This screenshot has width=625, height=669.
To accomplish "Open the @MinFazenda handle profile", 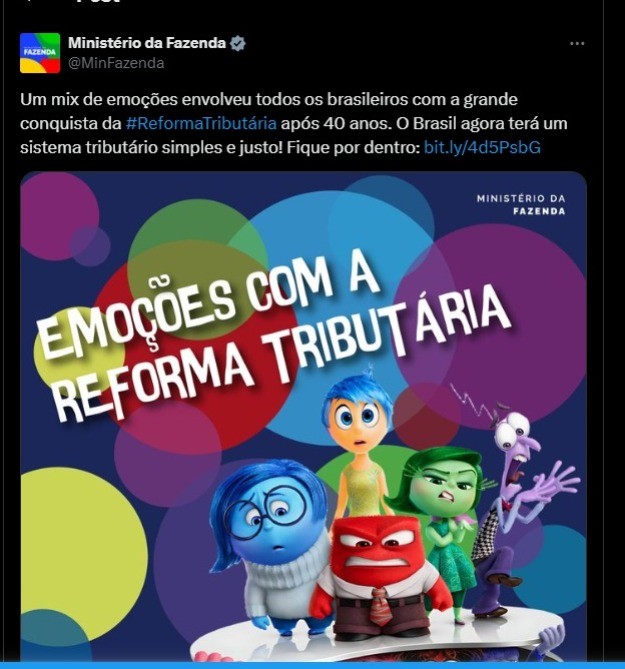I will click(x=116, y=63).
